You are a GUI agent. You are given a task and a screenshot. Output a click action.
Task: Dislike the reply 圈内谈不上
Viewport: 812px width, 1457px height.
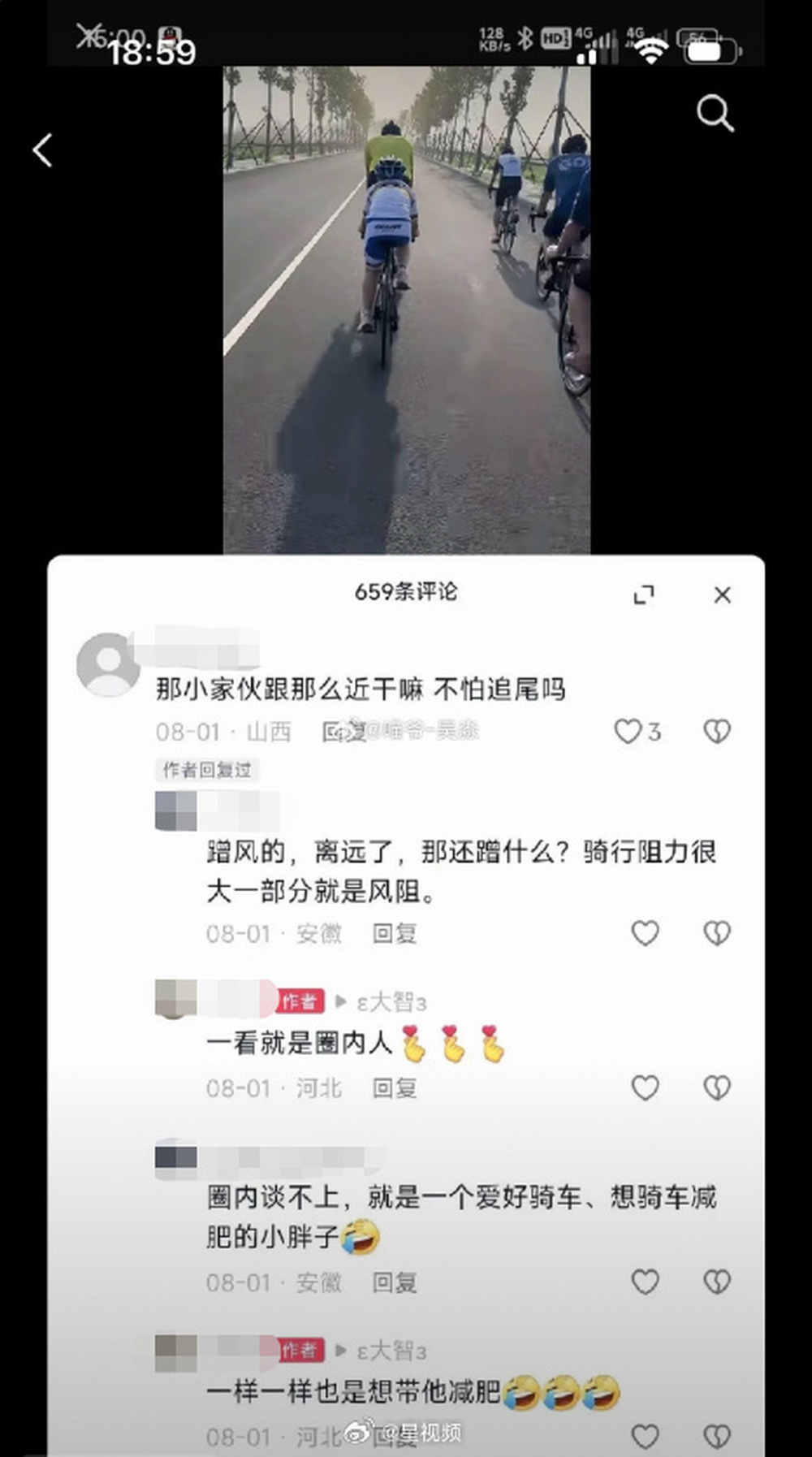click(x=716, y=1282)
